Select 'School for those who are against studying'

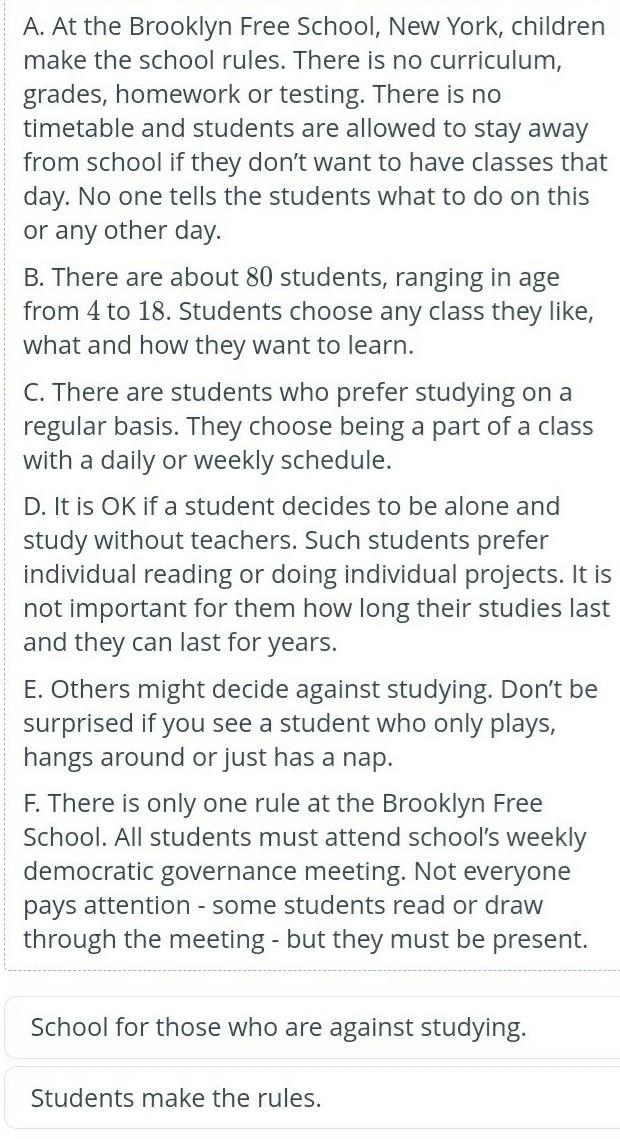pyautogui.click(x=279, y=1027)
